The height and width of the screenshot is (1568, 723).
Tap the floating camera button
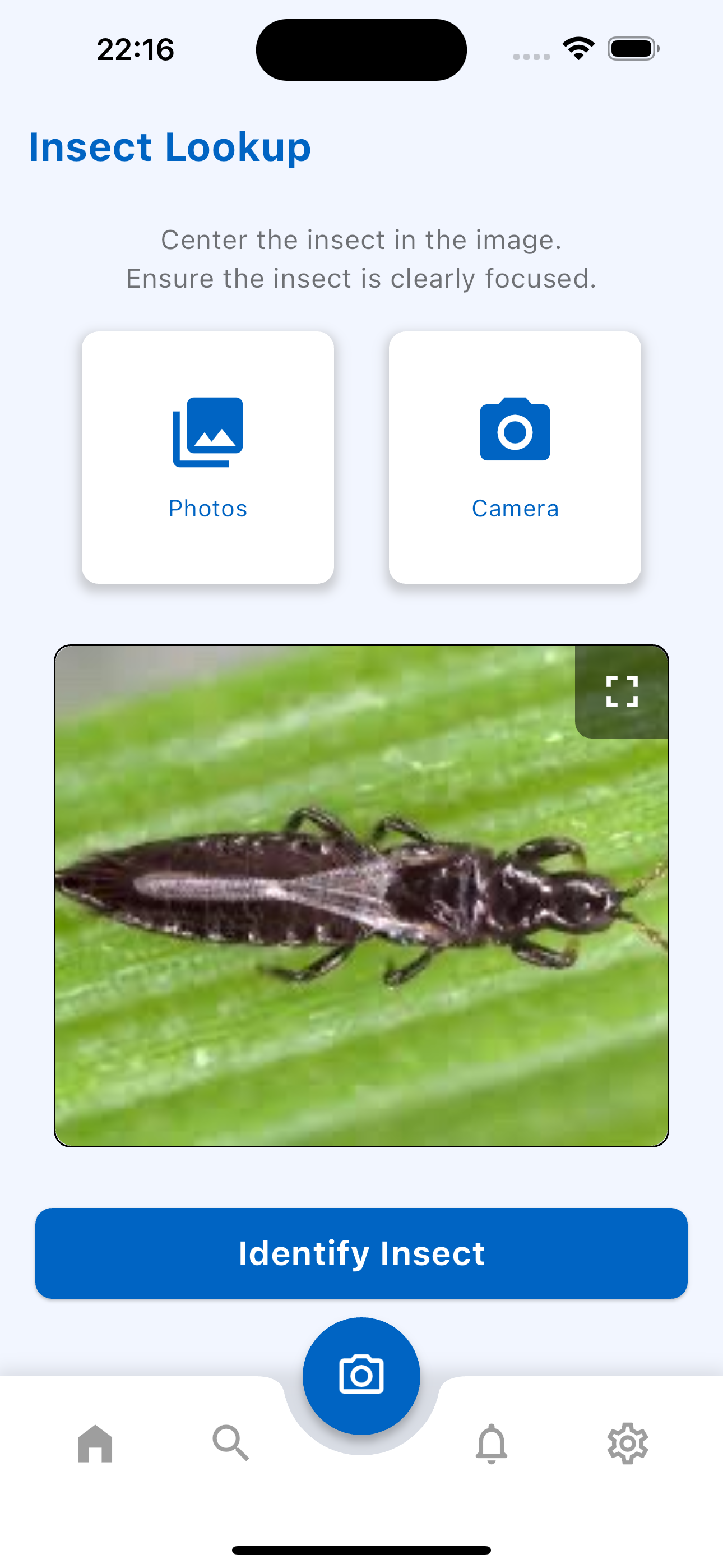click(361, 1376)
